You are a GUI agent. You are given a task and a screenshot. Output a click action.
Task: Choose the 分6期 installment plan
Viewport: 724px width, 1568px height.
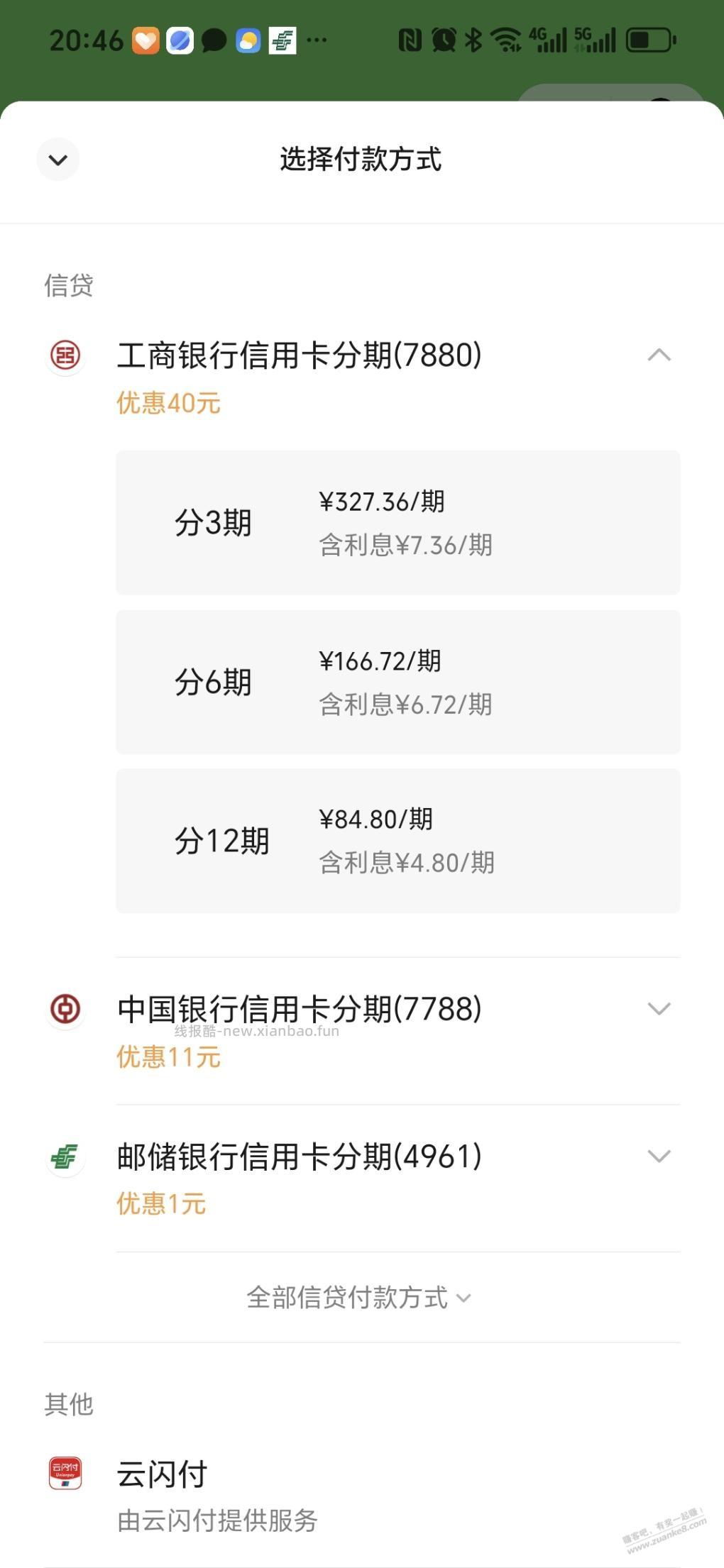397,681
